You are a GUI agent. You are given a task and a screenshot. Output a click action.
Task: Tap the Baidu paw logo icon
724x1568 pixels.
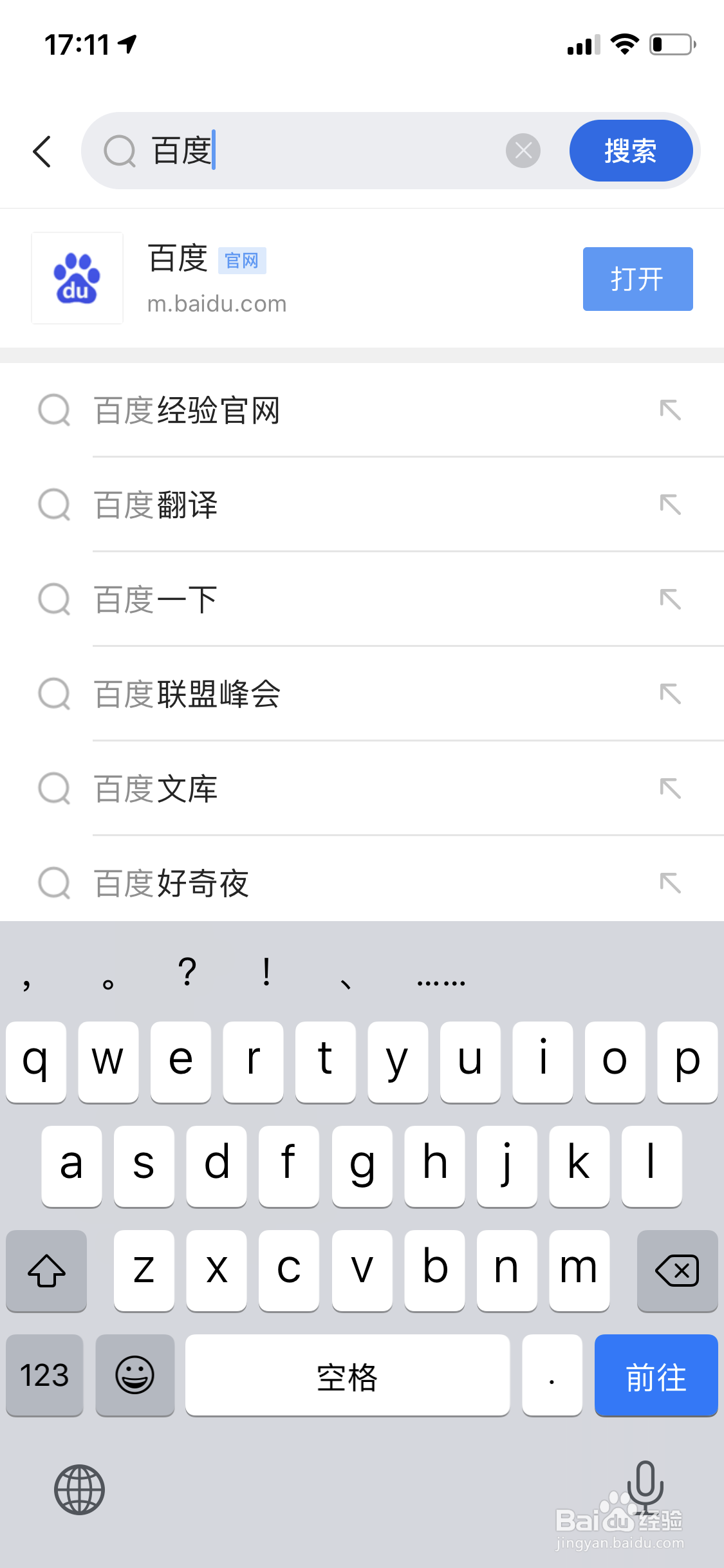[76, 279]
